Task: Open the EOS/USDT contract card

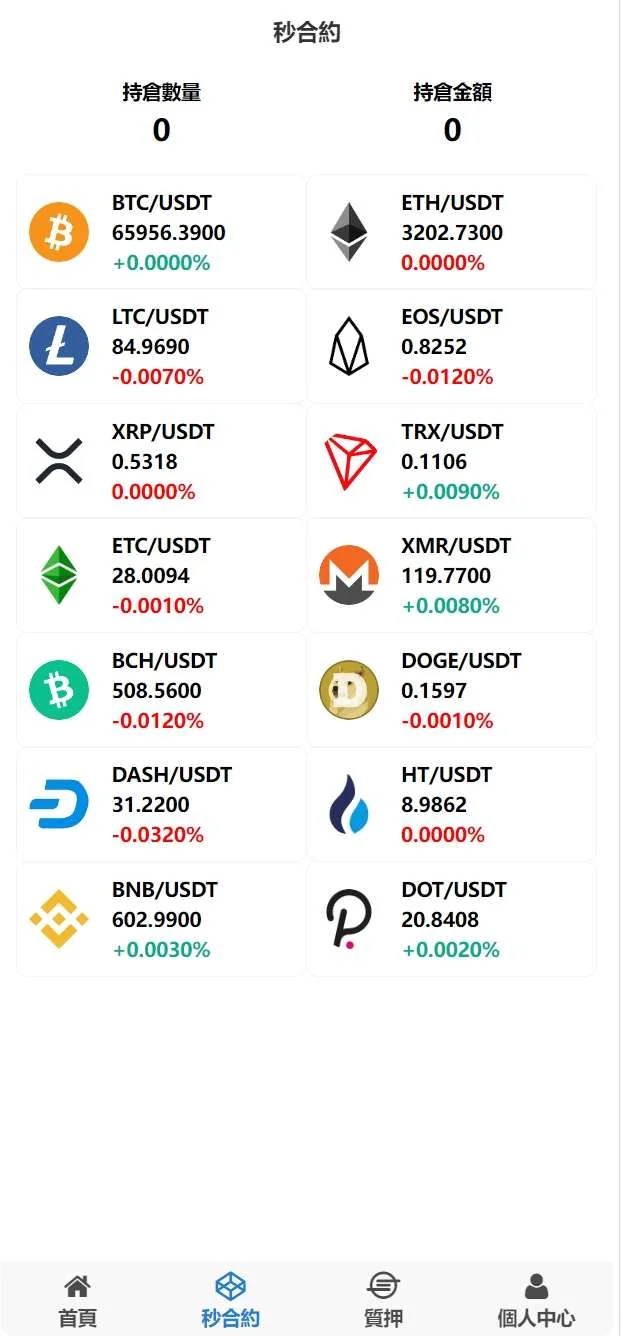Action: (451, 346)
